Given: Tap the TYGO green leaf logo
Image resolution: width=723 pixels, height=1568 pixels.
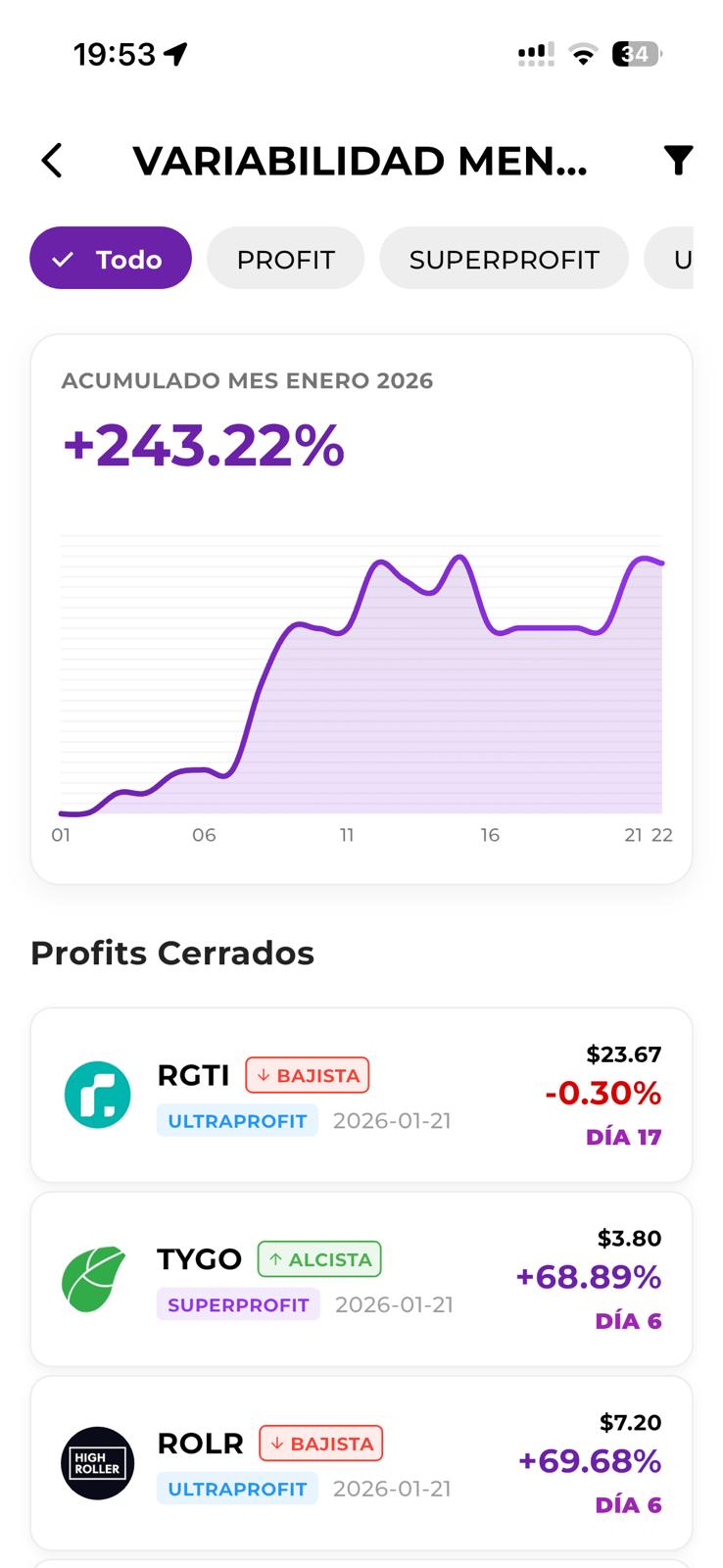Looking at the screenshot, I should 97,1279.
